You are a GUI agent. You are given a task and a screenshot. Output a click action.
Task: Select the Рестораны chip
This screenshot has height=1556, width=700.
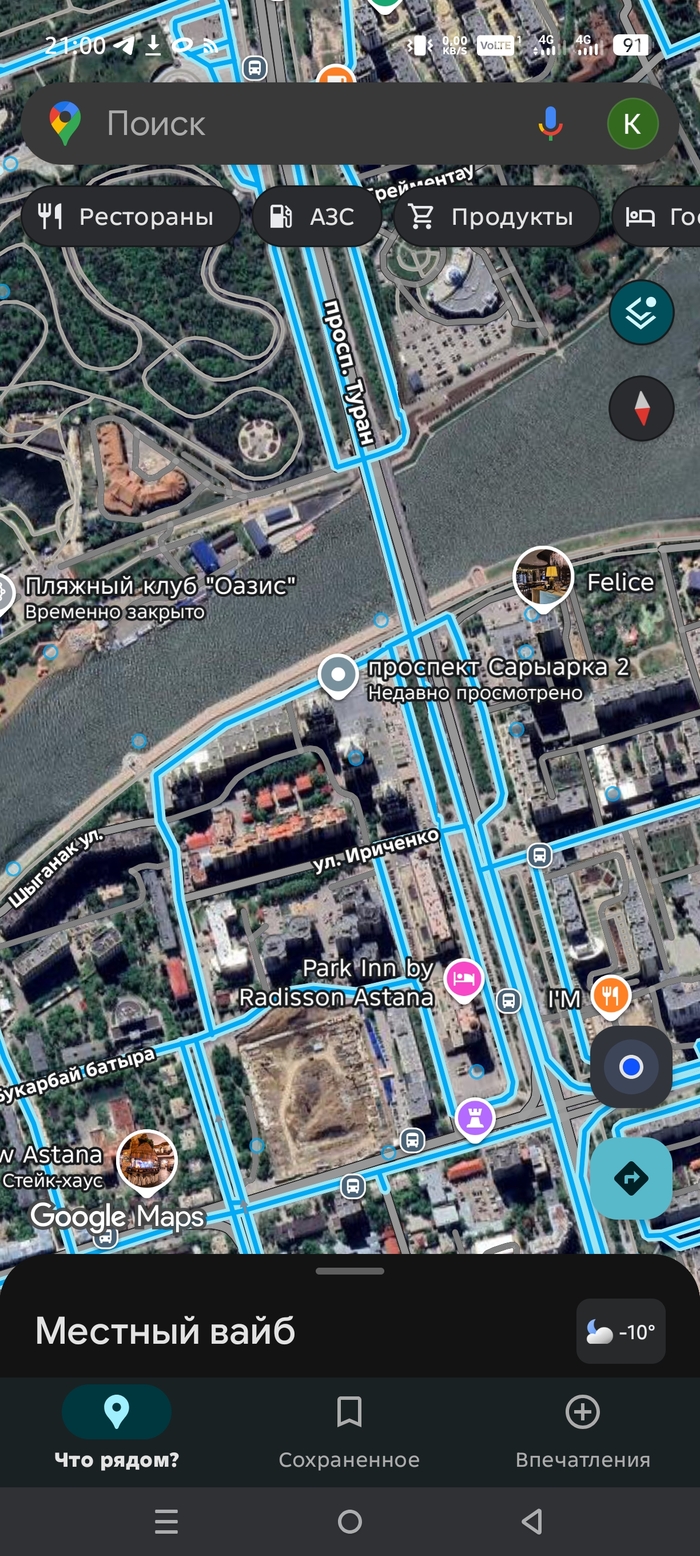128,217
